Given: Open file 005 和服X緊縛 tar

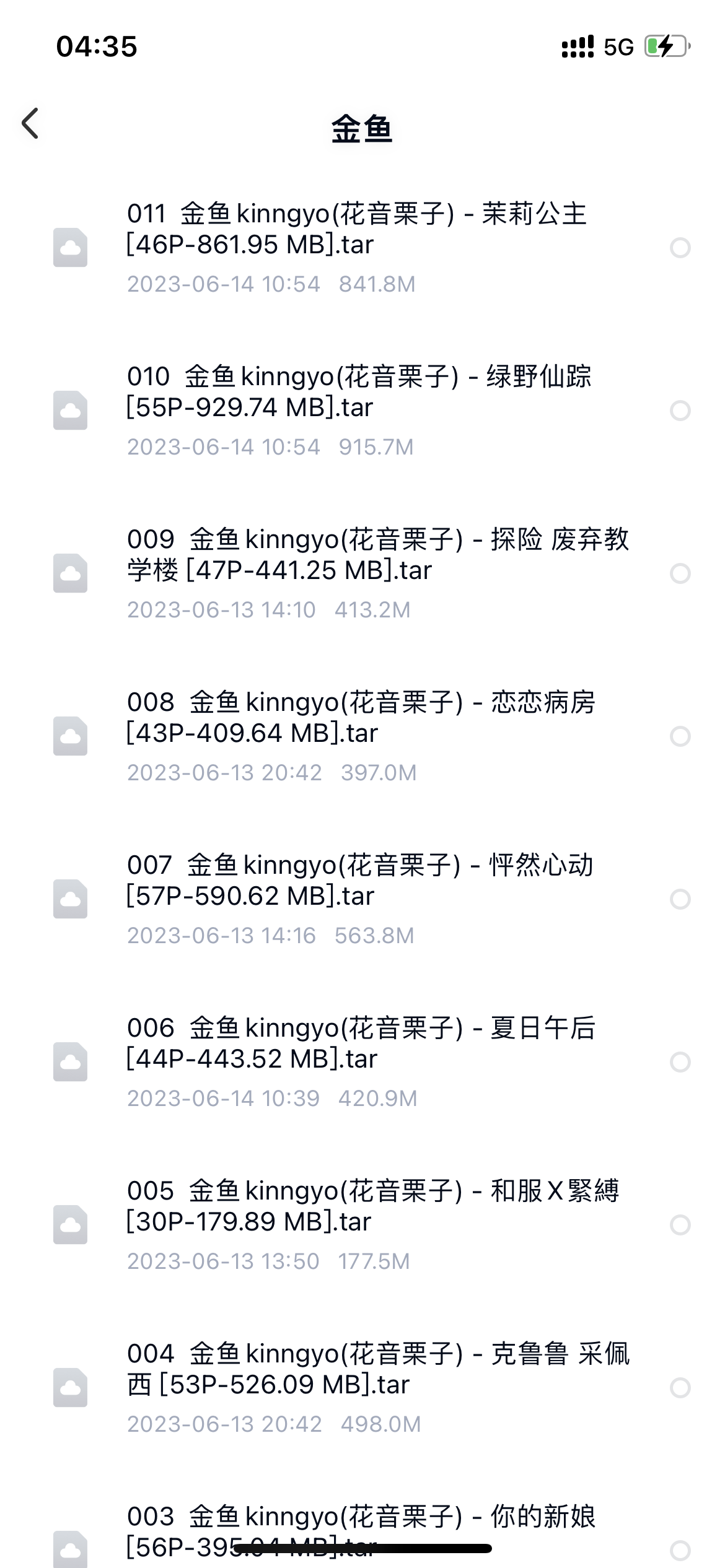Looking at the screenshot, I should [362, 1225].
